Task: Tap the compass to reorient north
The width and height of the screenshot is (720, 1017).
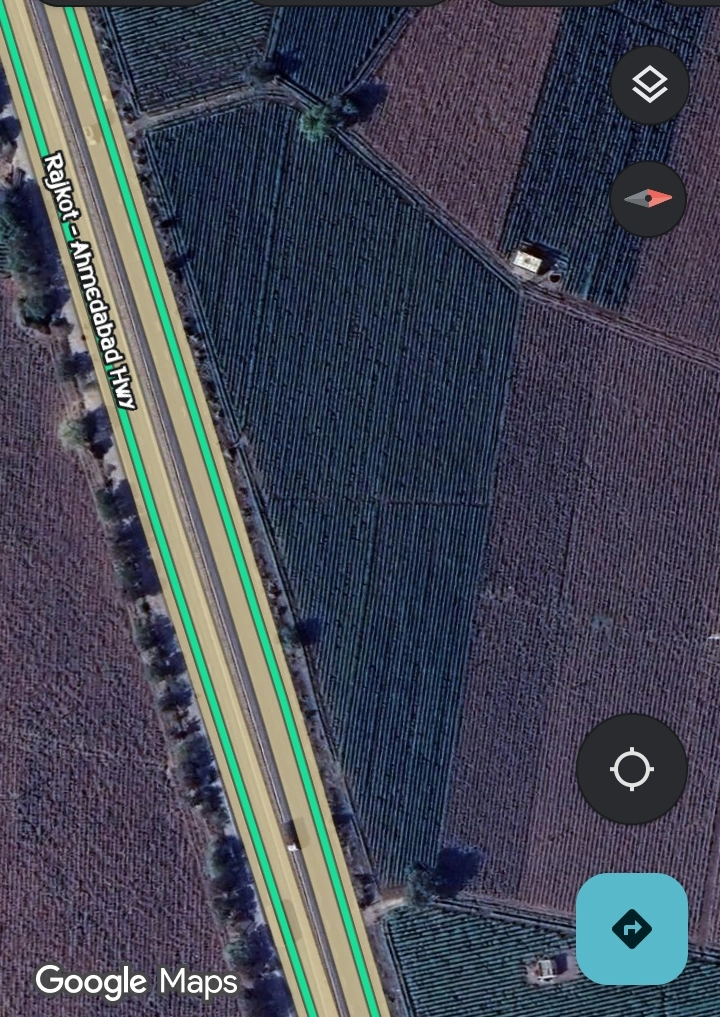Action: [648, 199]
